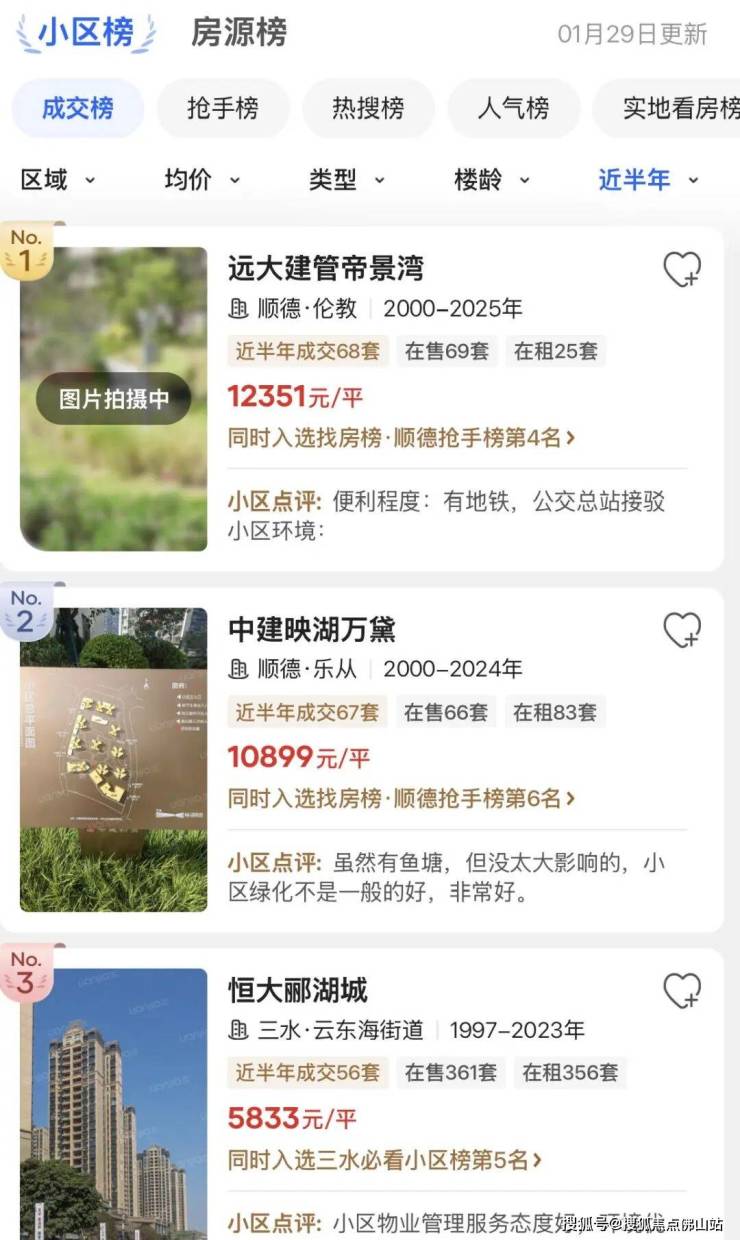Show the 人气榜 ranking

click(x=513, y=108)
